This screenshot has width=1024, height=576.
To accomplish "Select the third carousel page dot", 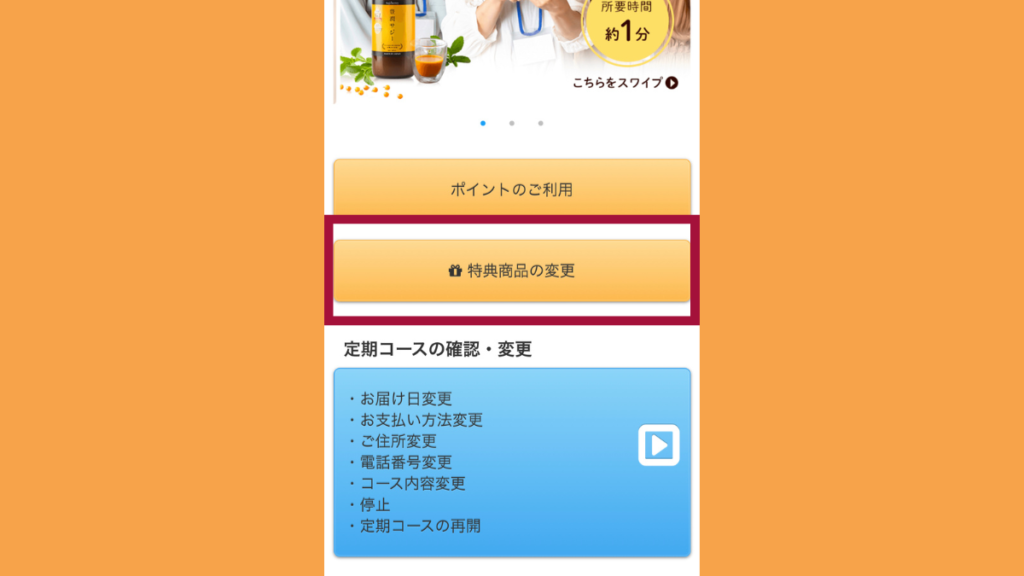I will coord(540,123).
